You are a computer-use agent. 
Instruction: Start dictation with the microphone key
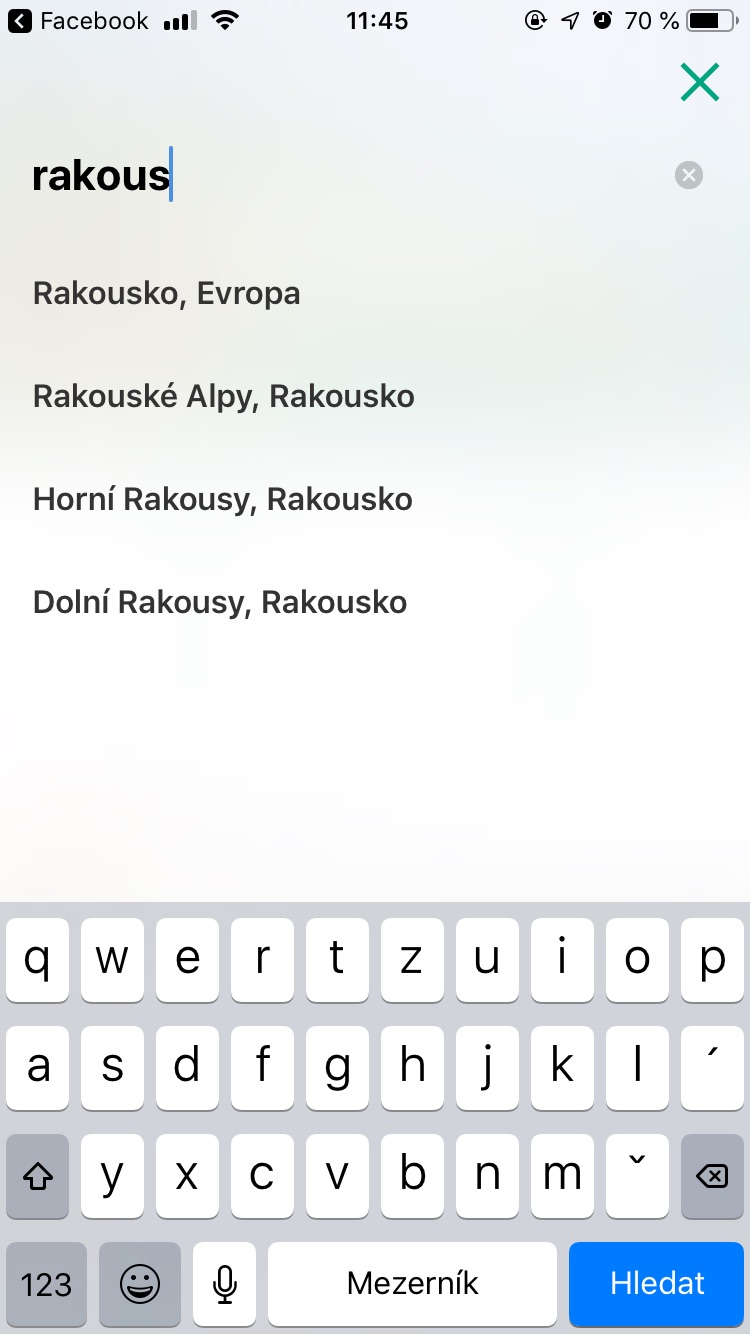coord(224,1283)
